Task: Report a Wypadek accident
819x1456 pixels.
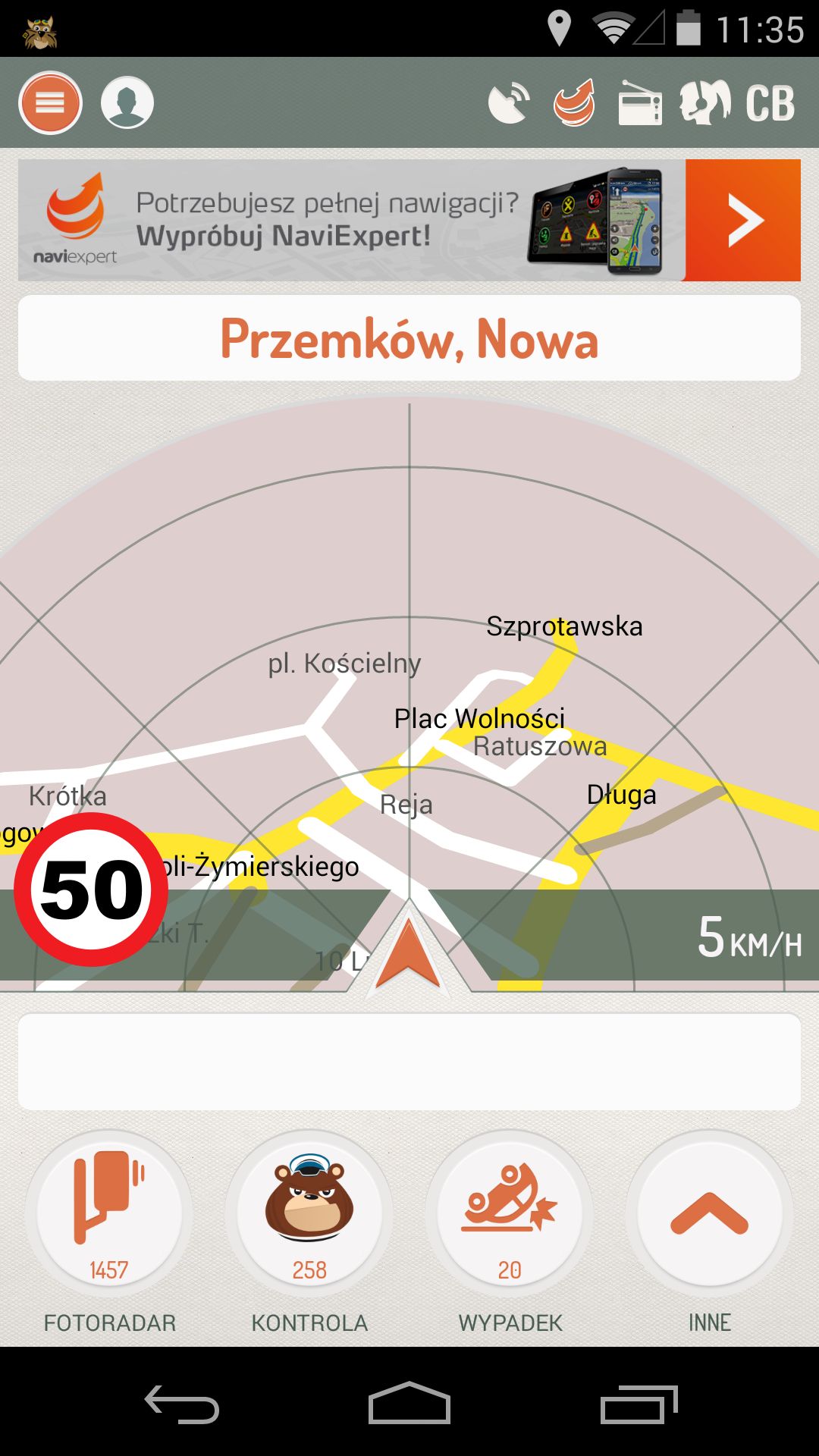Action: point(510,1213)
